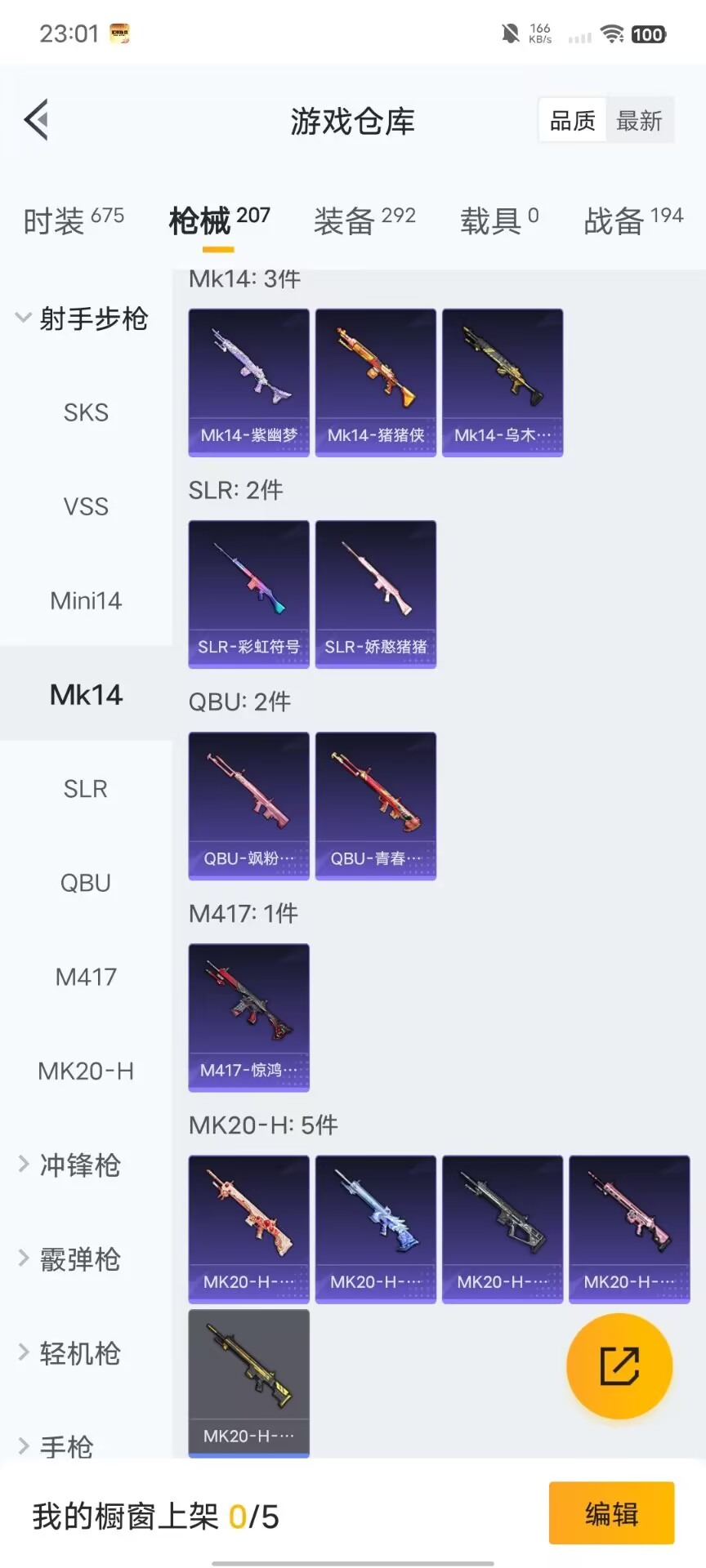Open the 载具 tab
Image resolution: width=706 pixels, height=1568 pixels.
click(x=498, y=220)
